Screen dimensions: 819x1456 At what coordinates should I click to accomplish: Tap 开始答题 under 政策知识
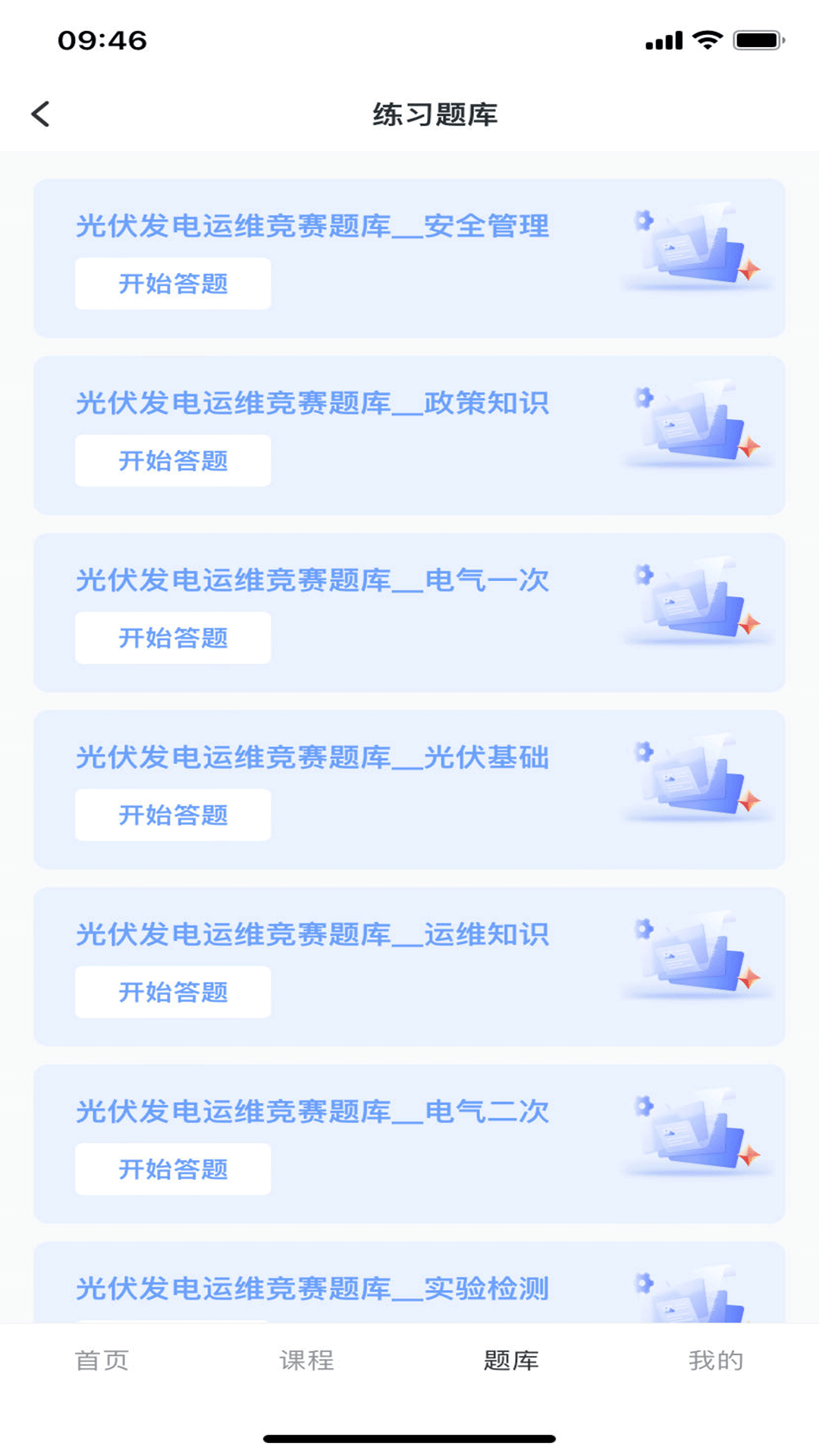[x=173, y=460]
